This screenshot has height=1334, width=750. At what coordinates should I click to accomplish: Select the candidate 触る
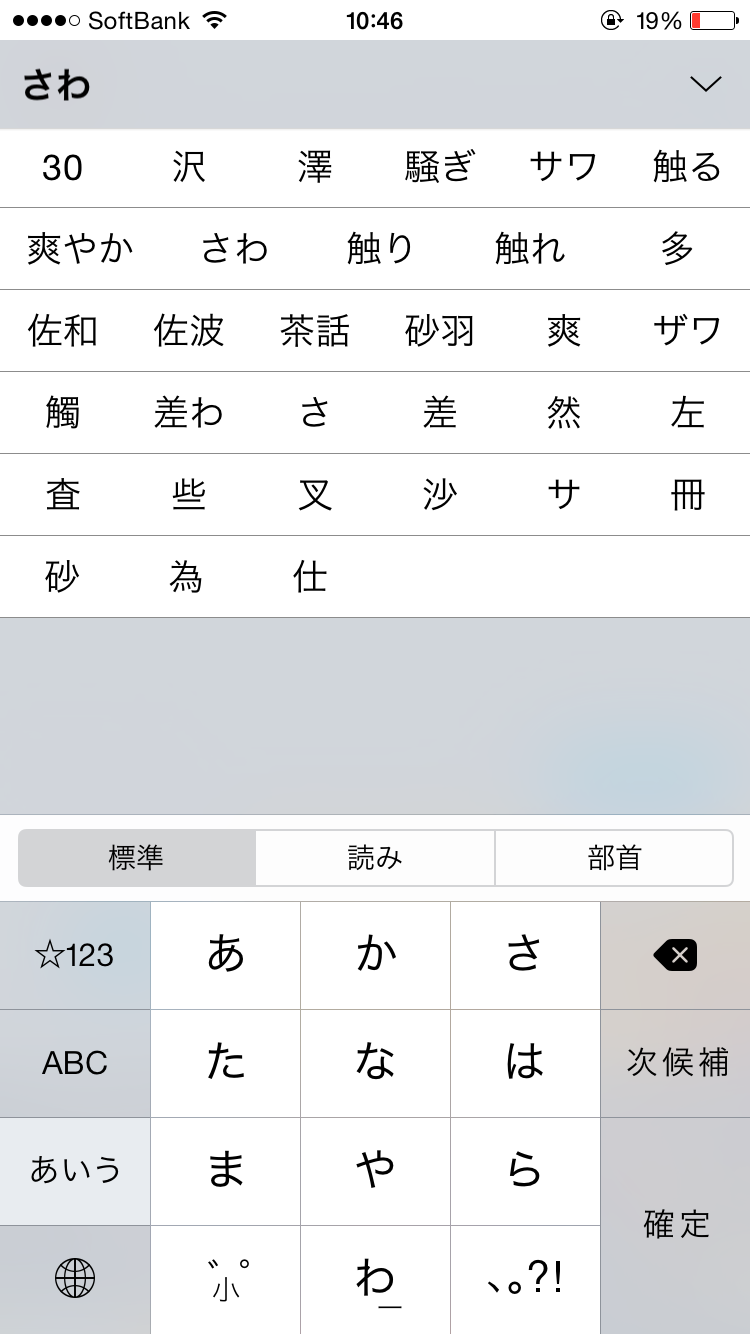pyautogui.click(x=687, y=167)
